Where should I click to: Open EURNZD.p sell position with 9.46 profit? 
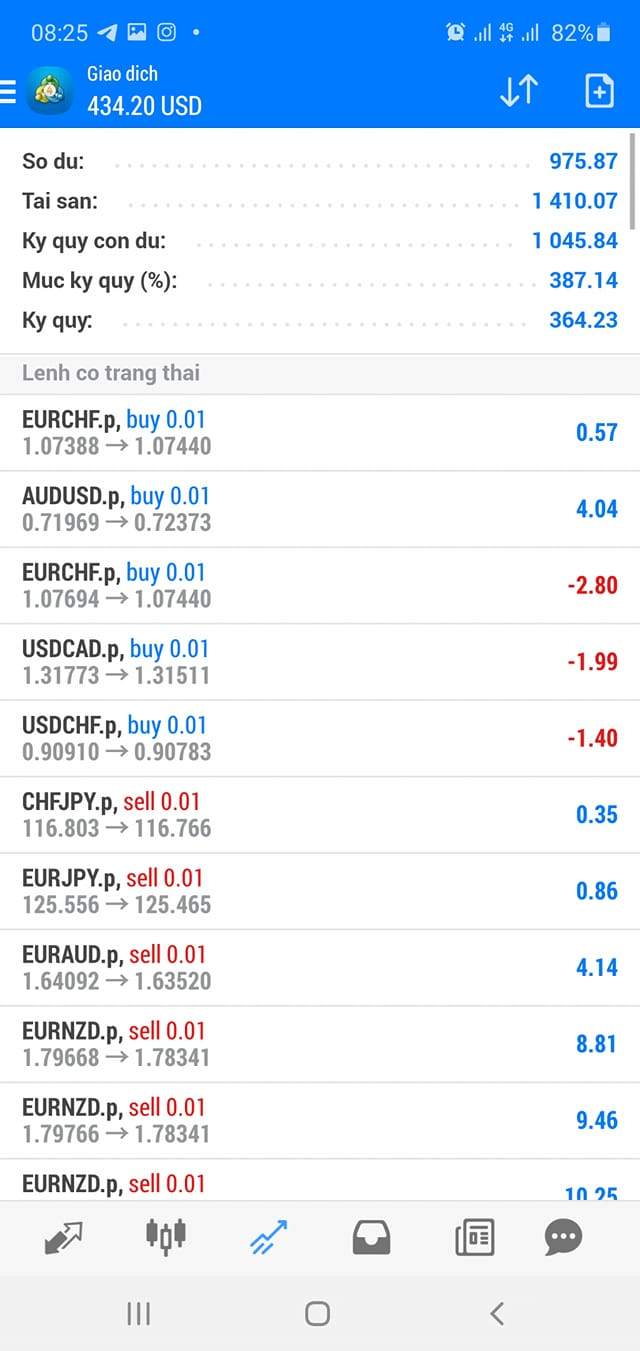[320, 1121]
